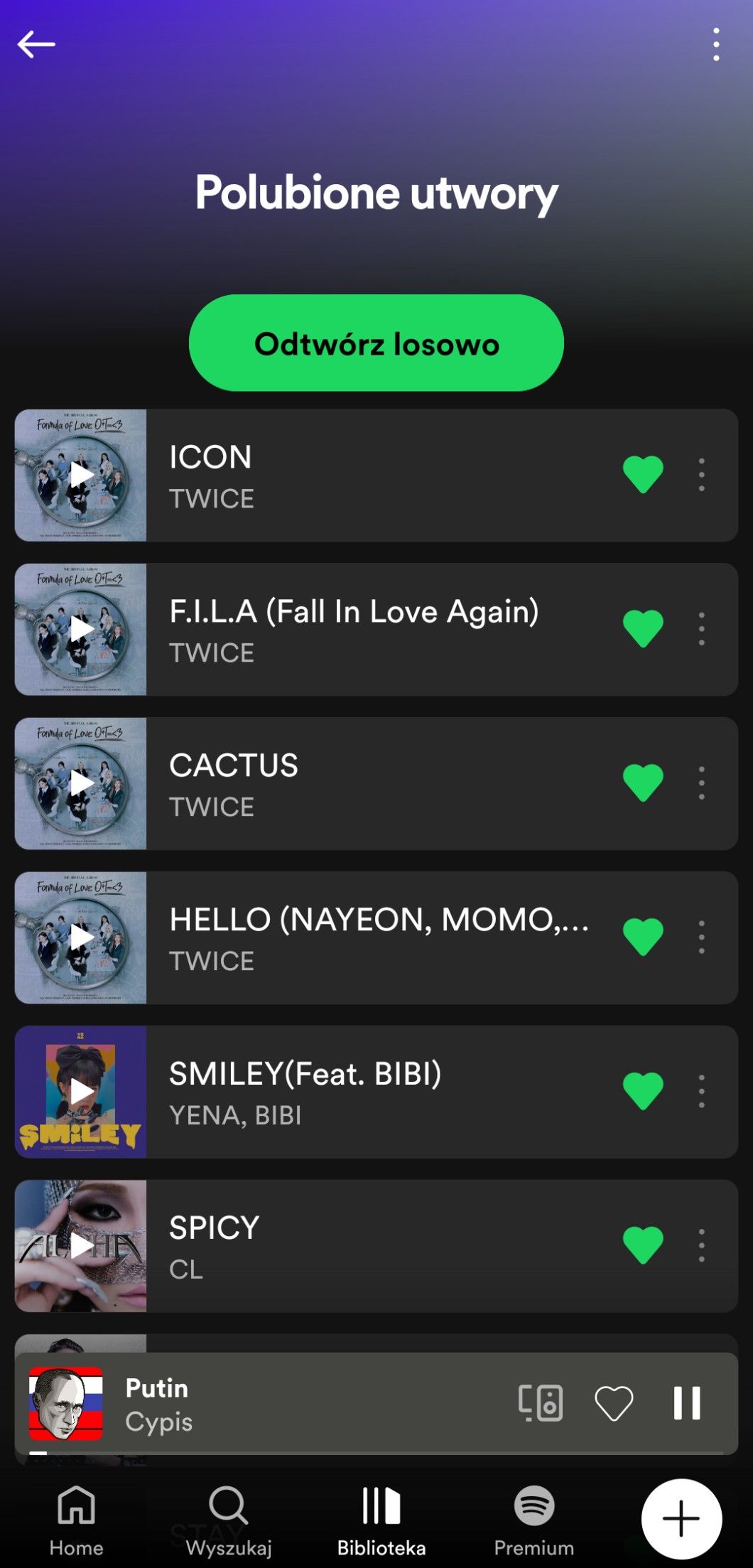The image size is (753, 1568).
Task: Open more options for CACTUS
Action: pos(702,783)
